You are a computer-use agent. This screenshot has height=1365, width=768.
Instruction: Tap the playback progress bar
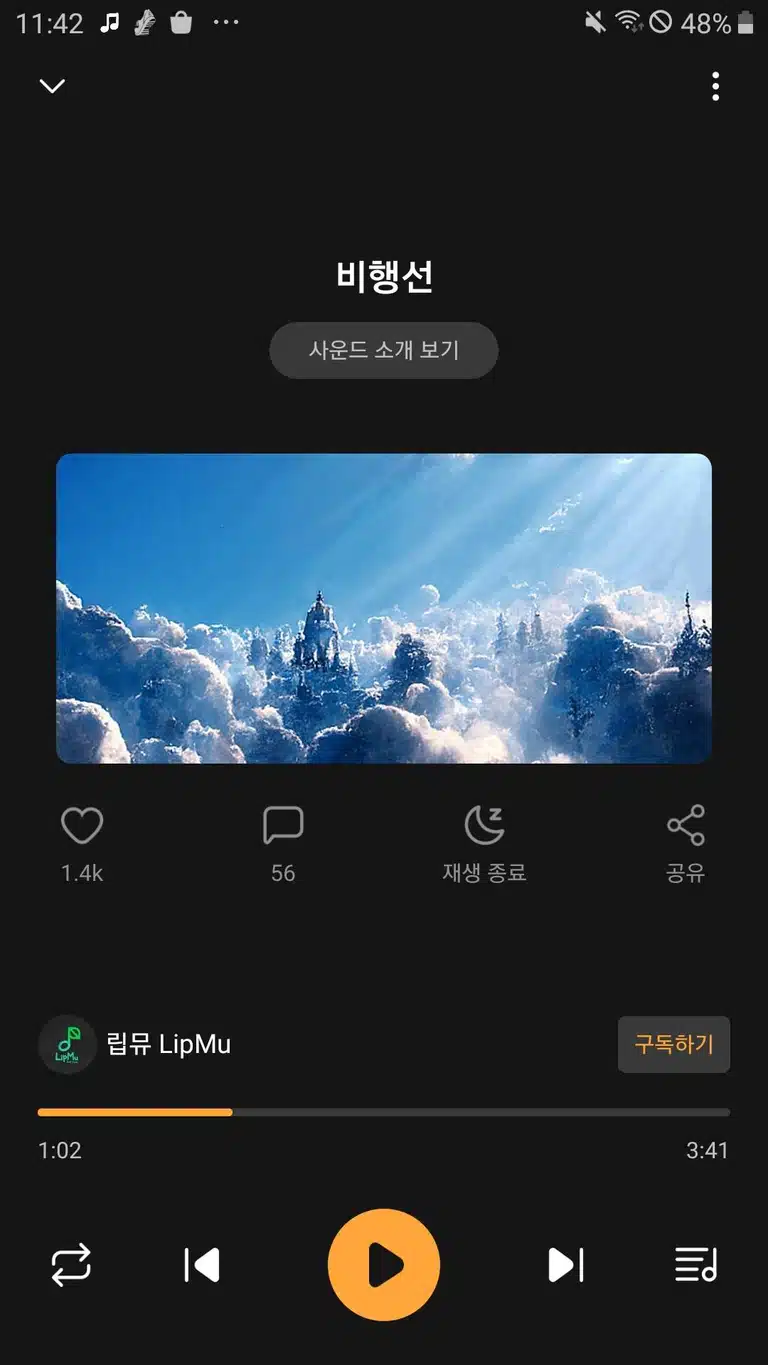(x=384, y=1112)
